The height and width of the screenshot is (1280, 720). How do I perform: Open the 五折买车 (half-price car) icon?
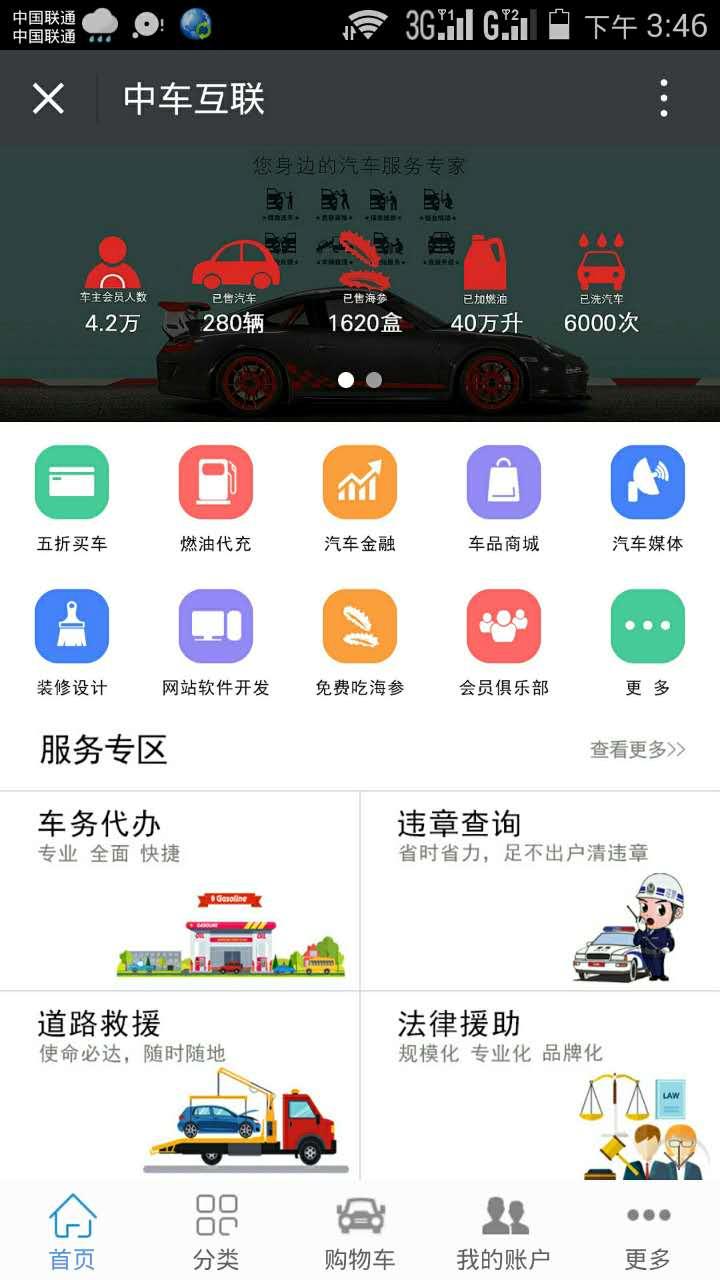72,481
